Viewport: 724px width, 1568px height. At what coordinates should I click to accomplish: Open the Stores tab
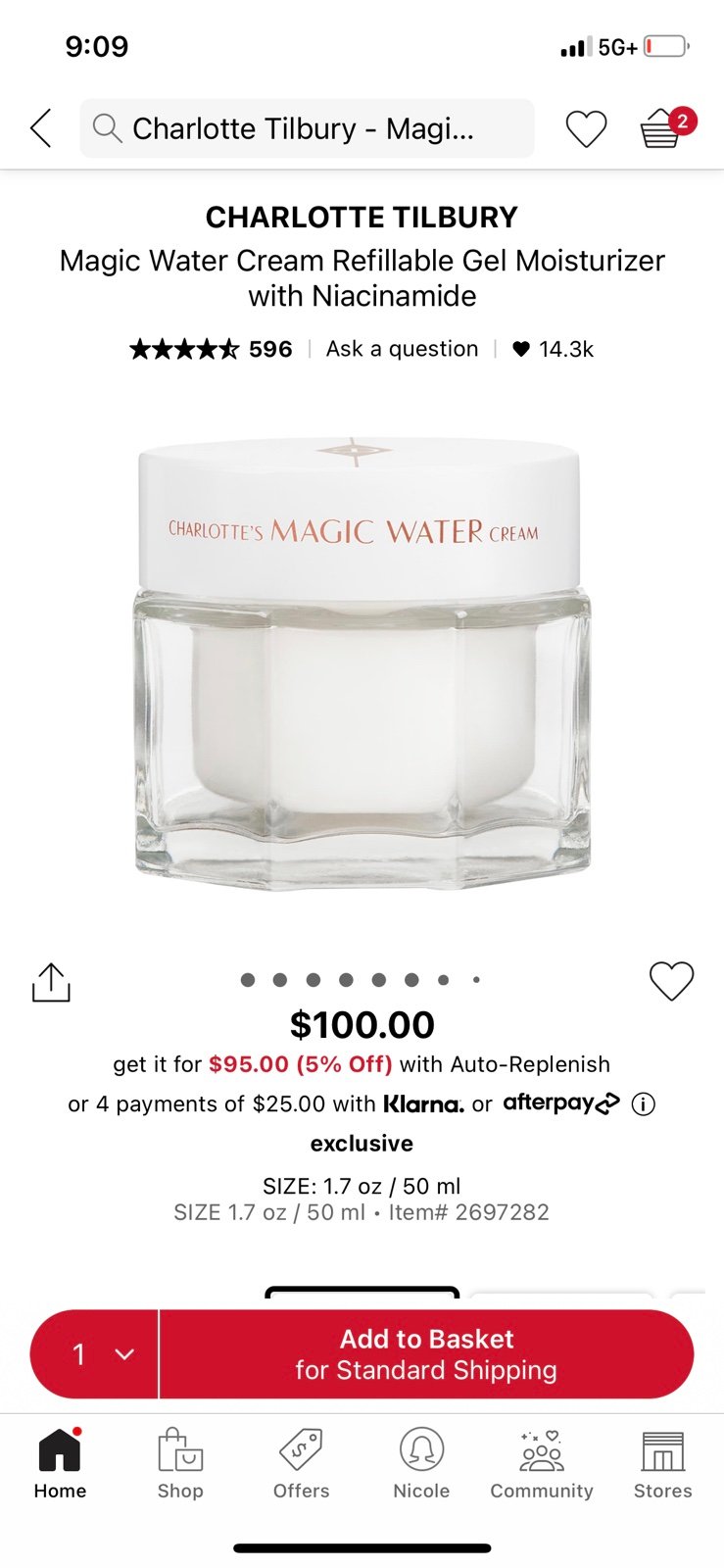click(x=662, y=1464)
